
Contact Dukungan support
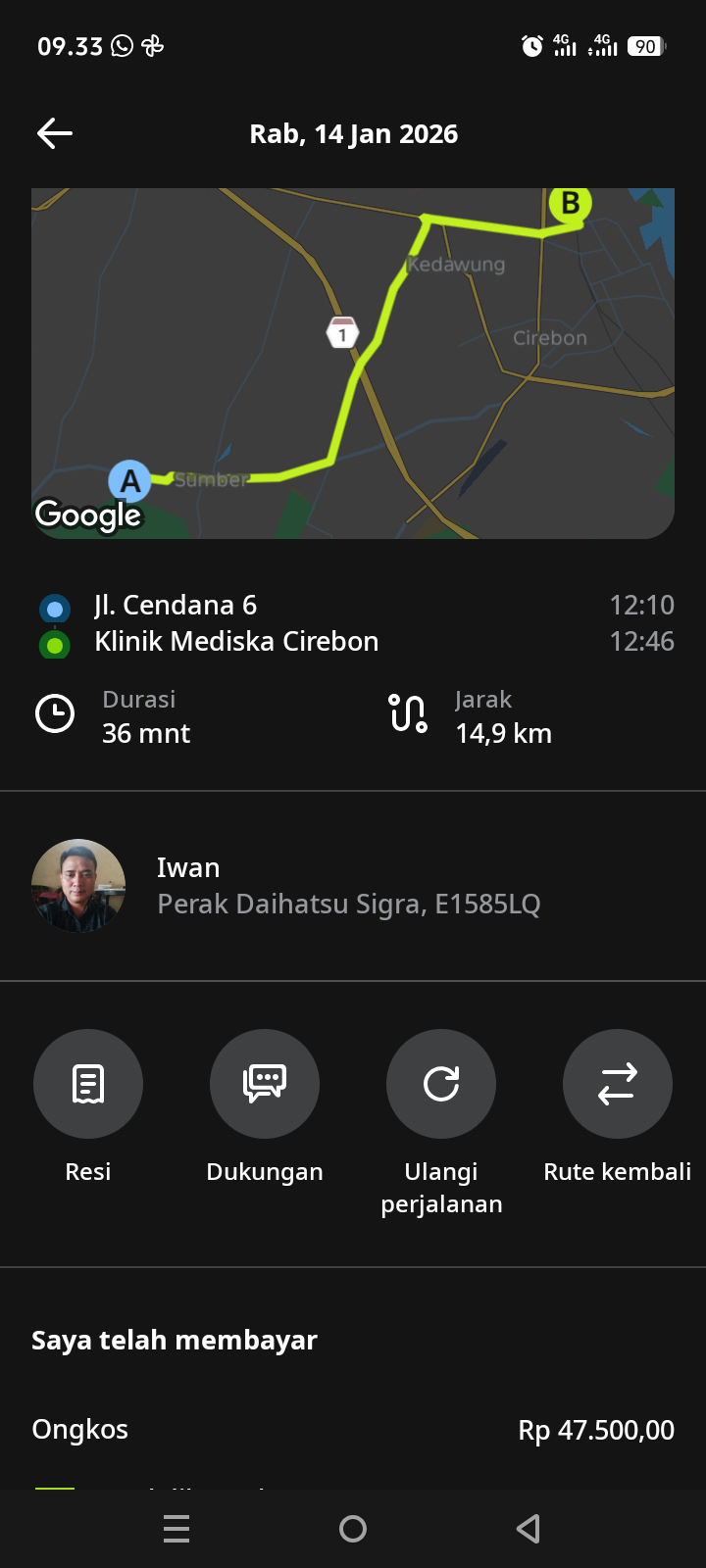pyautogui.click(x=265, y=1084)
